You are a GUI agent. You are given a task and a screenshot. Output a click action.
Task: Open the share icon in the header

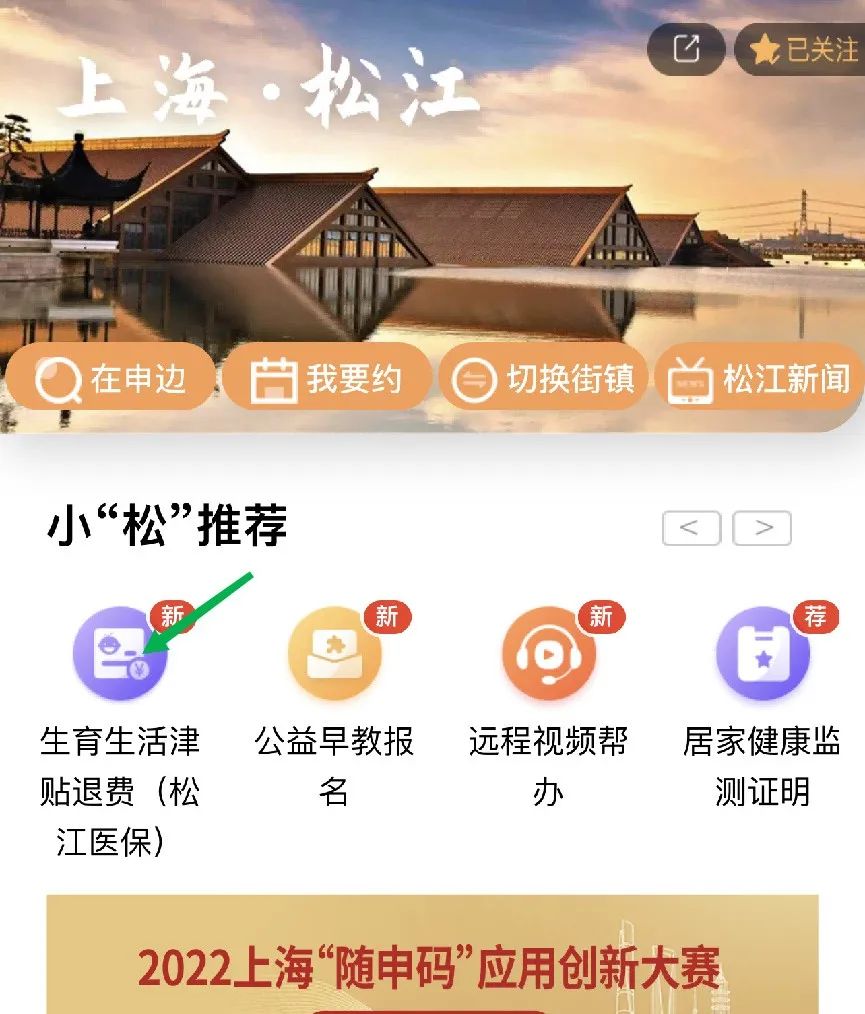(686, 49)
